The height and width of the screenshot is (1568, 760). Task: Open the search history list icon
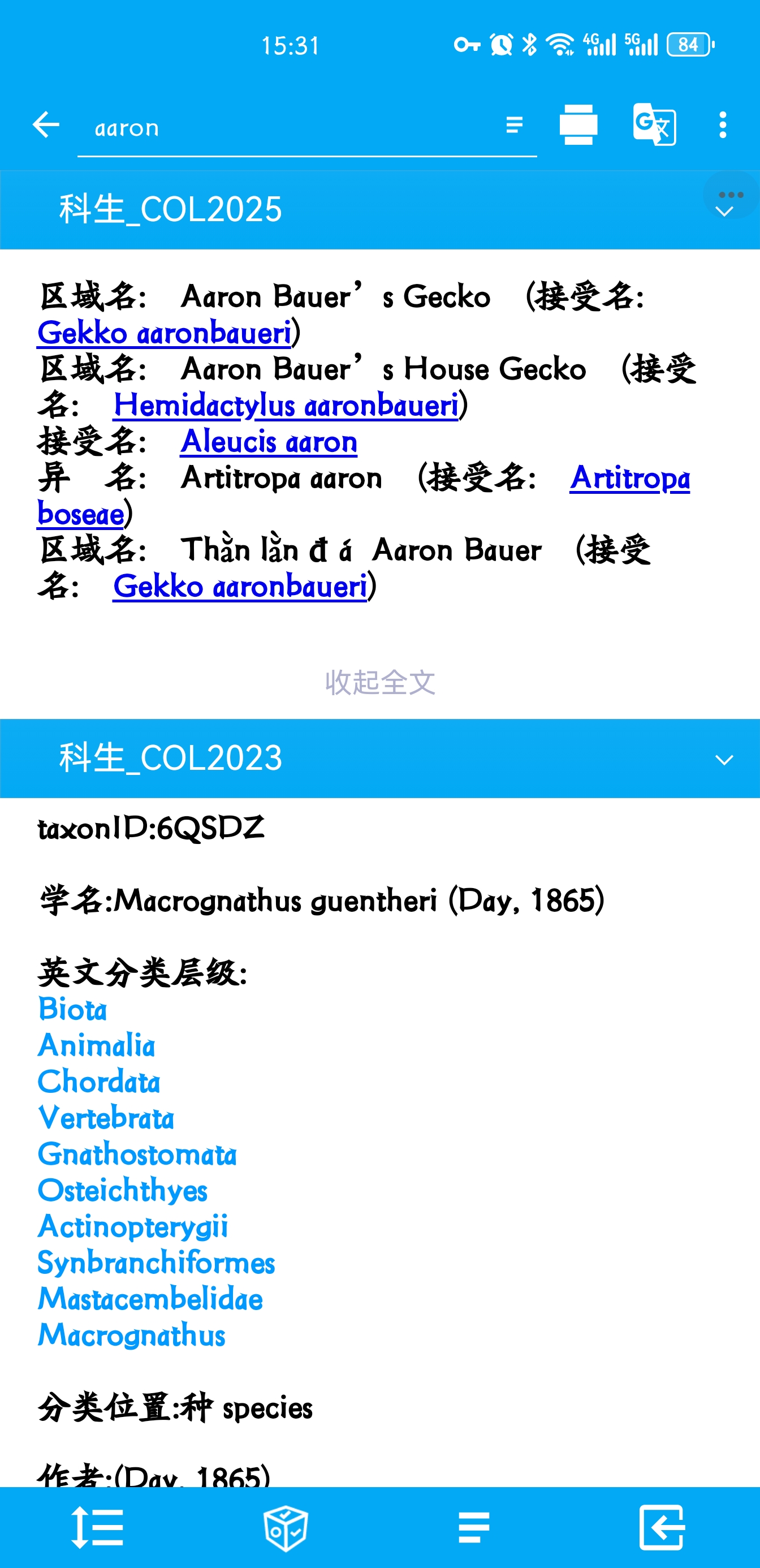pos(514,125)
